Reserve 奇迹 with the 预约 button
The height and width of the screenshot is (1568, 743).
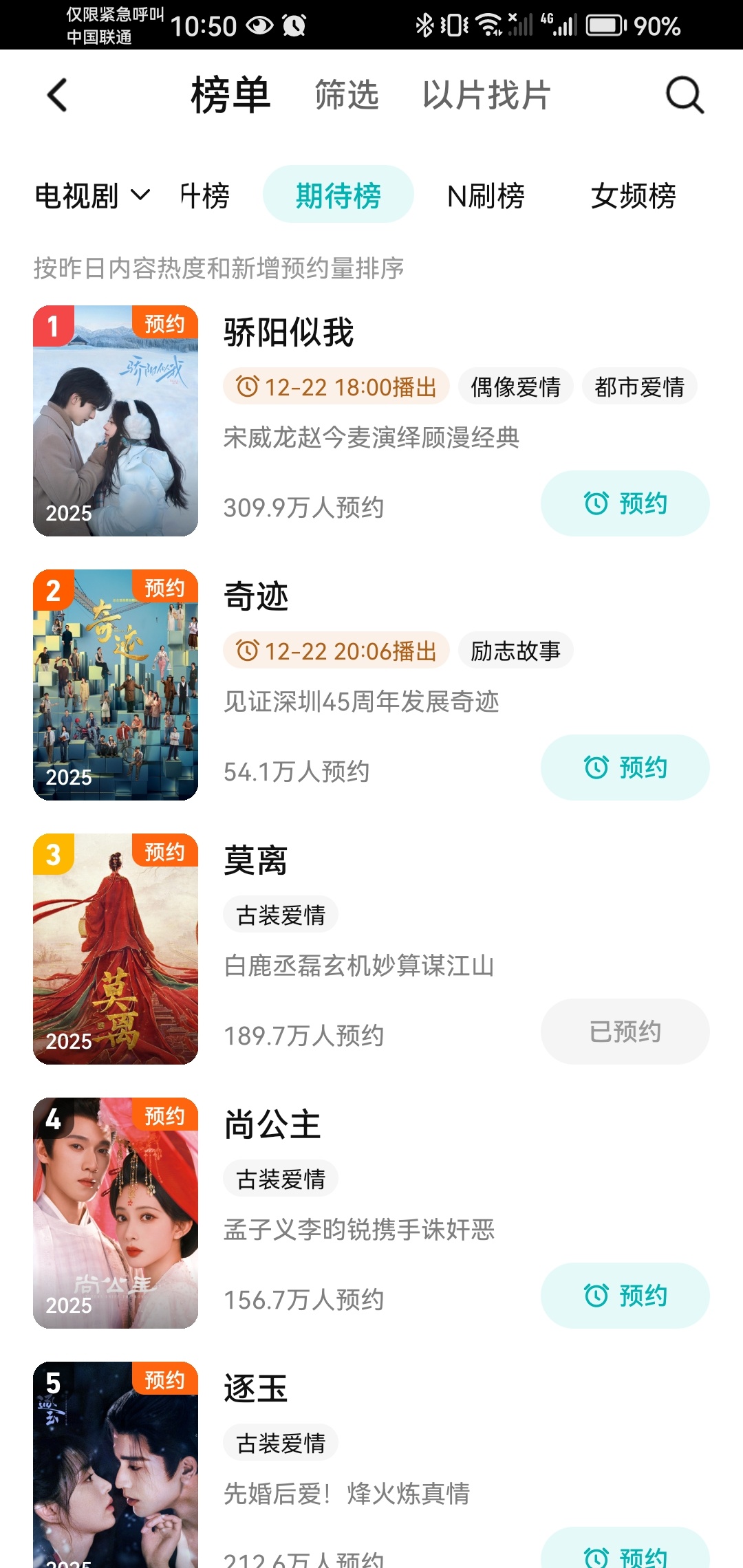point(625,767)
